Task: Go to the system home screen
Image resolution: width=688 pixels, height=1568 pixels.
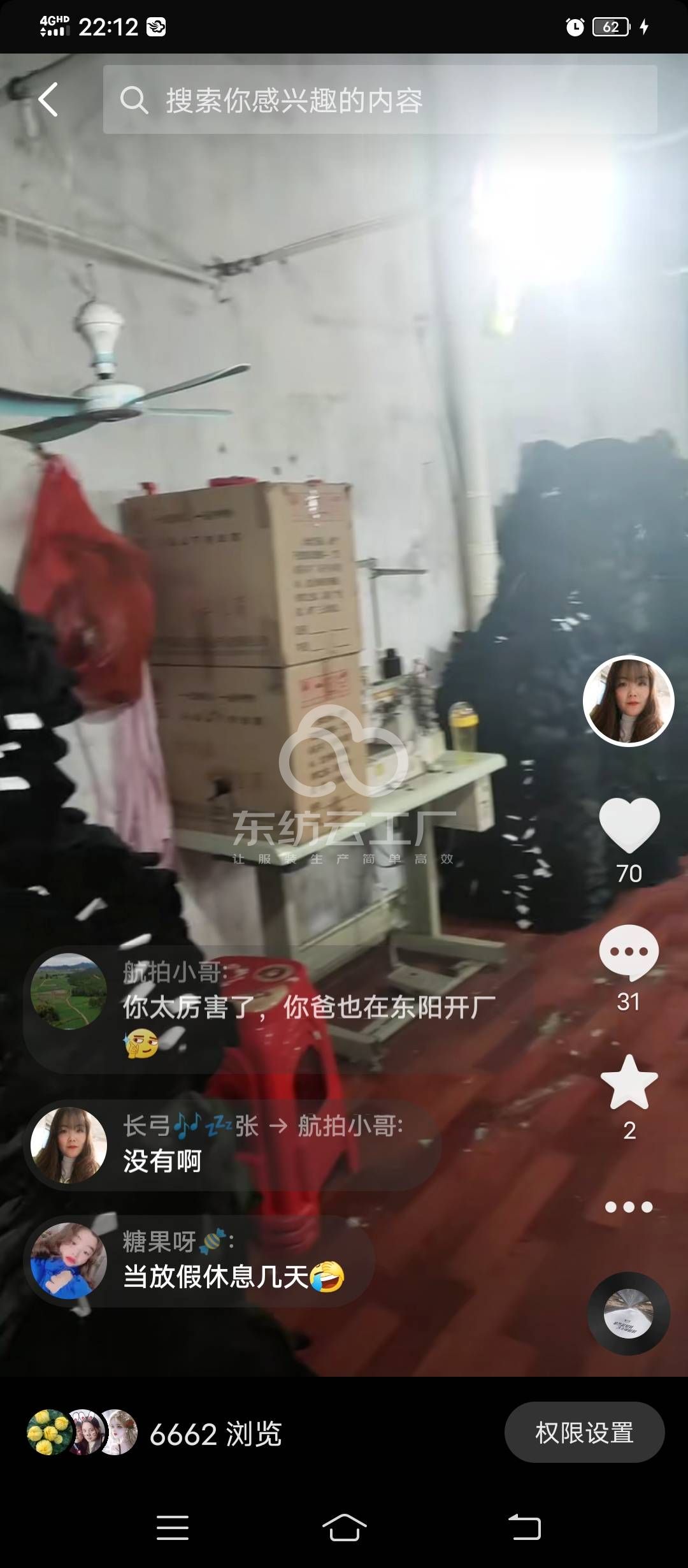Action: coord(344,1528)
